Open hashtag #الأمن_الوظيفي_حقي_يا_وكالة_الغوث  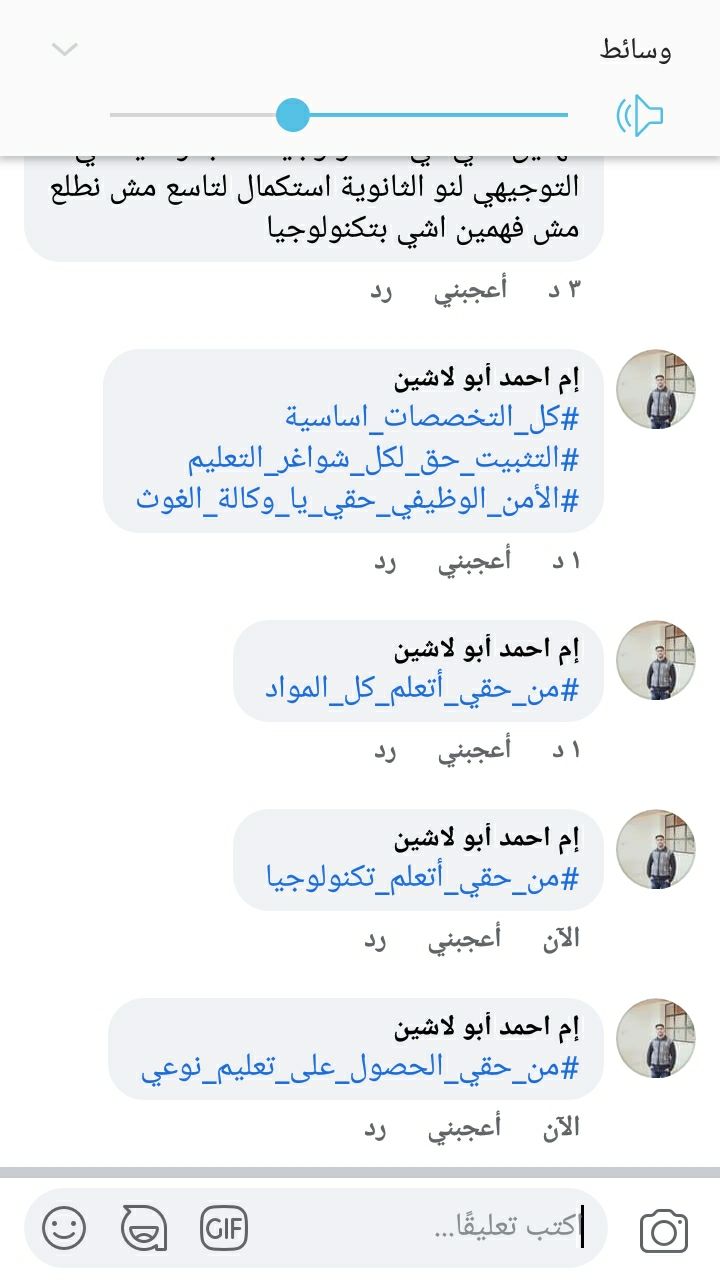(x=358, y=500)
